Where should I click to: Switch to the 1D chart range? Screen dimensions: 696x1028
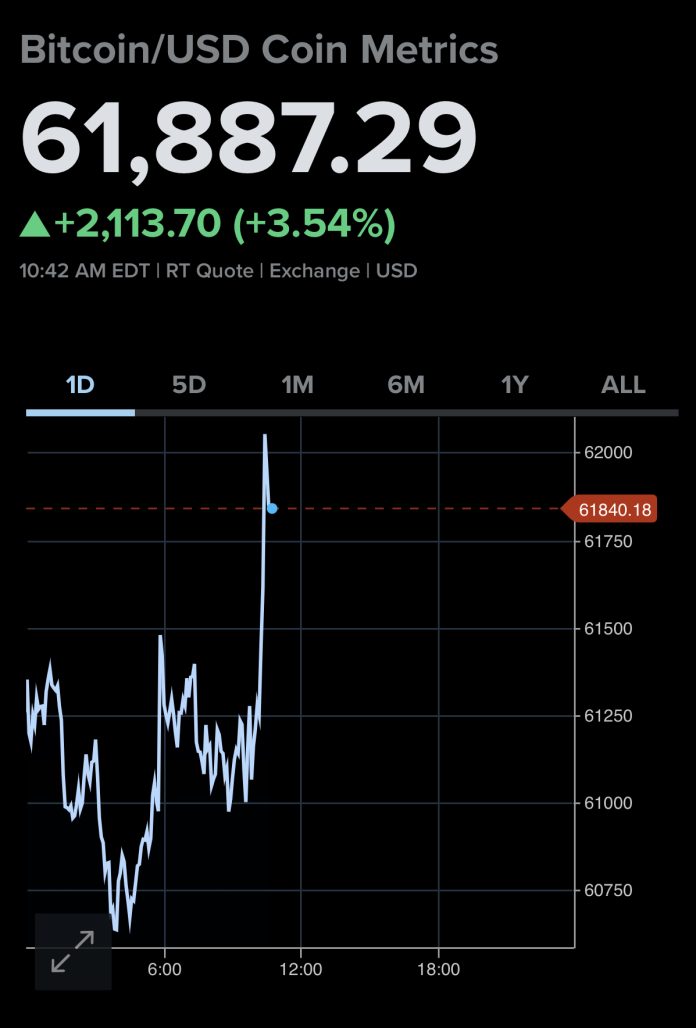click(80, 385)
